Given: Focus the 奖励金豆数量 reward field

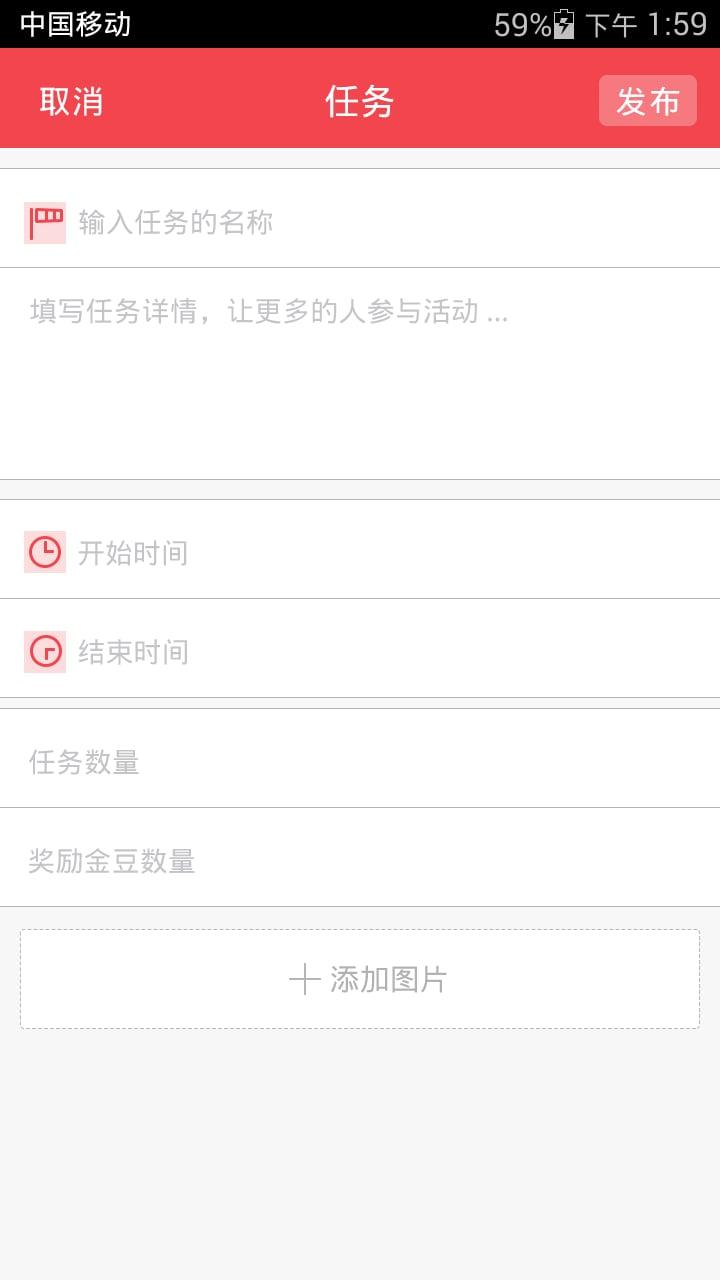Looking at the screenshot, I should tap(360, 861).
